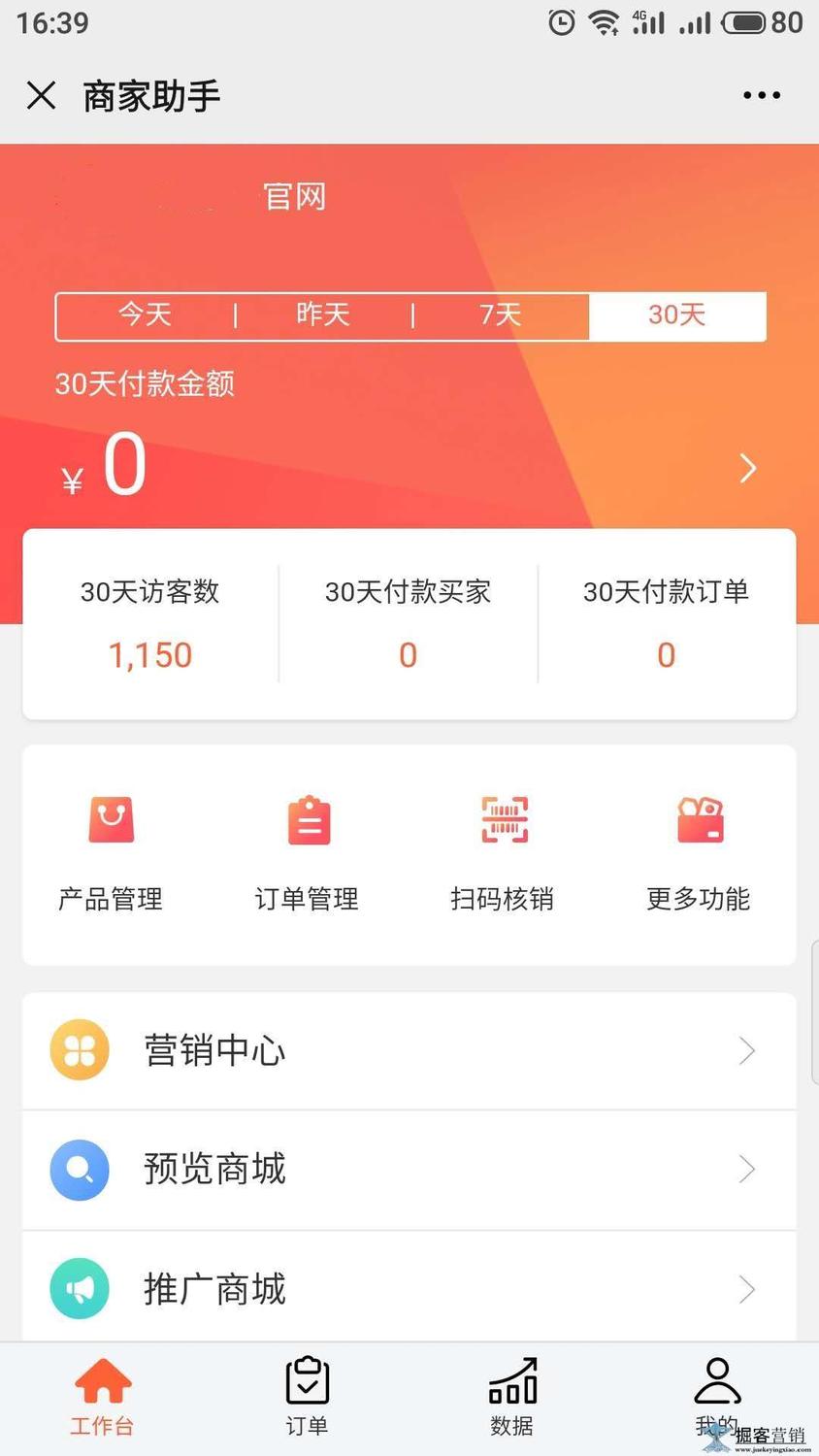Screen dimensions: 819x1456
Task: Switch to the 工作台 tab
Action: pos(102,1398)
